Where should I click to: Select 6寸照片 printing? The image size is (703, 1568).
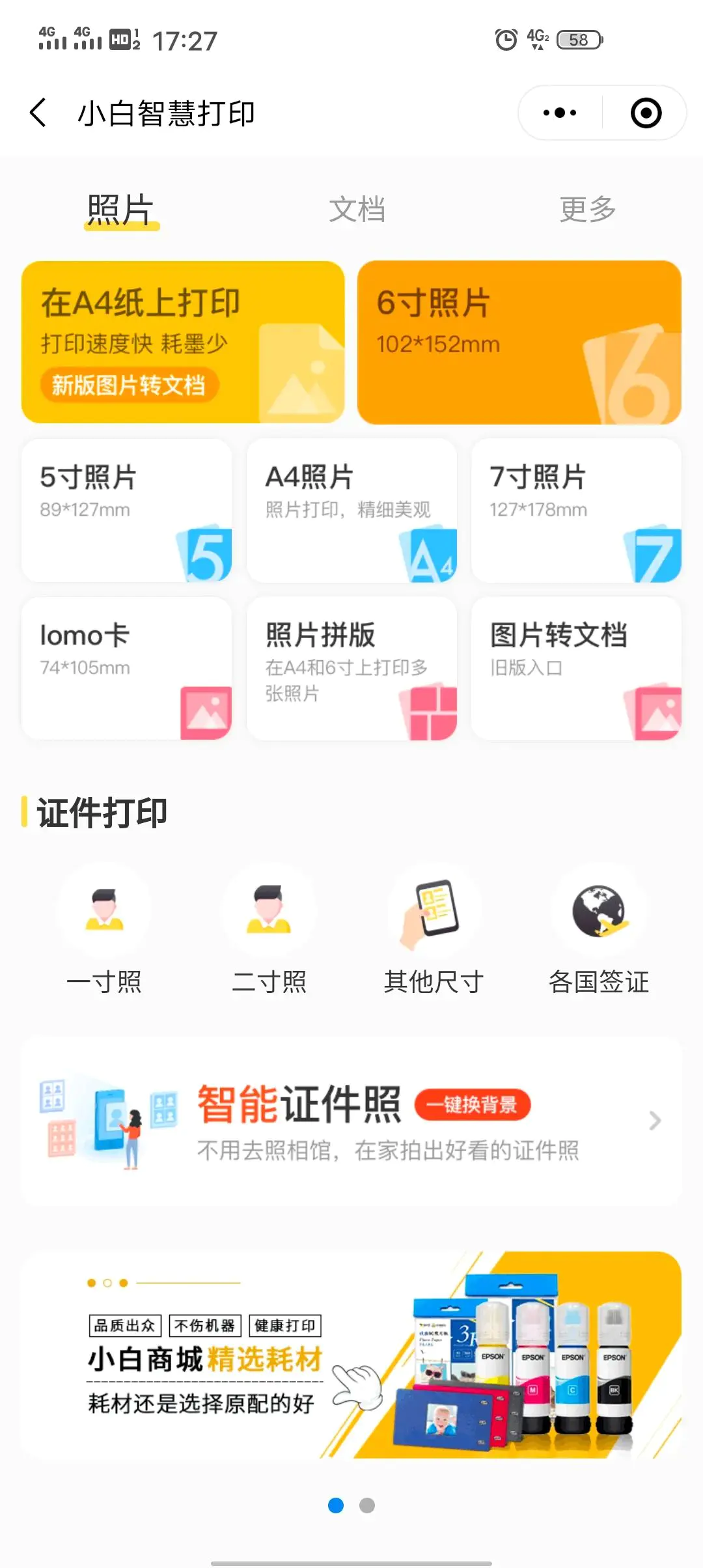pos(519,343)
